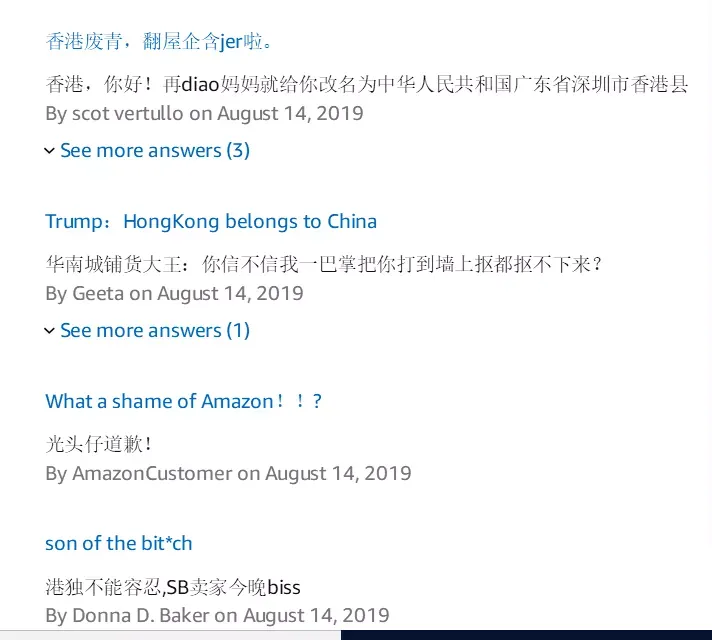Open question 'Trump: HongKong belongs to China'
The width and height of the screenshot is (712, 640).
point(210,222)
